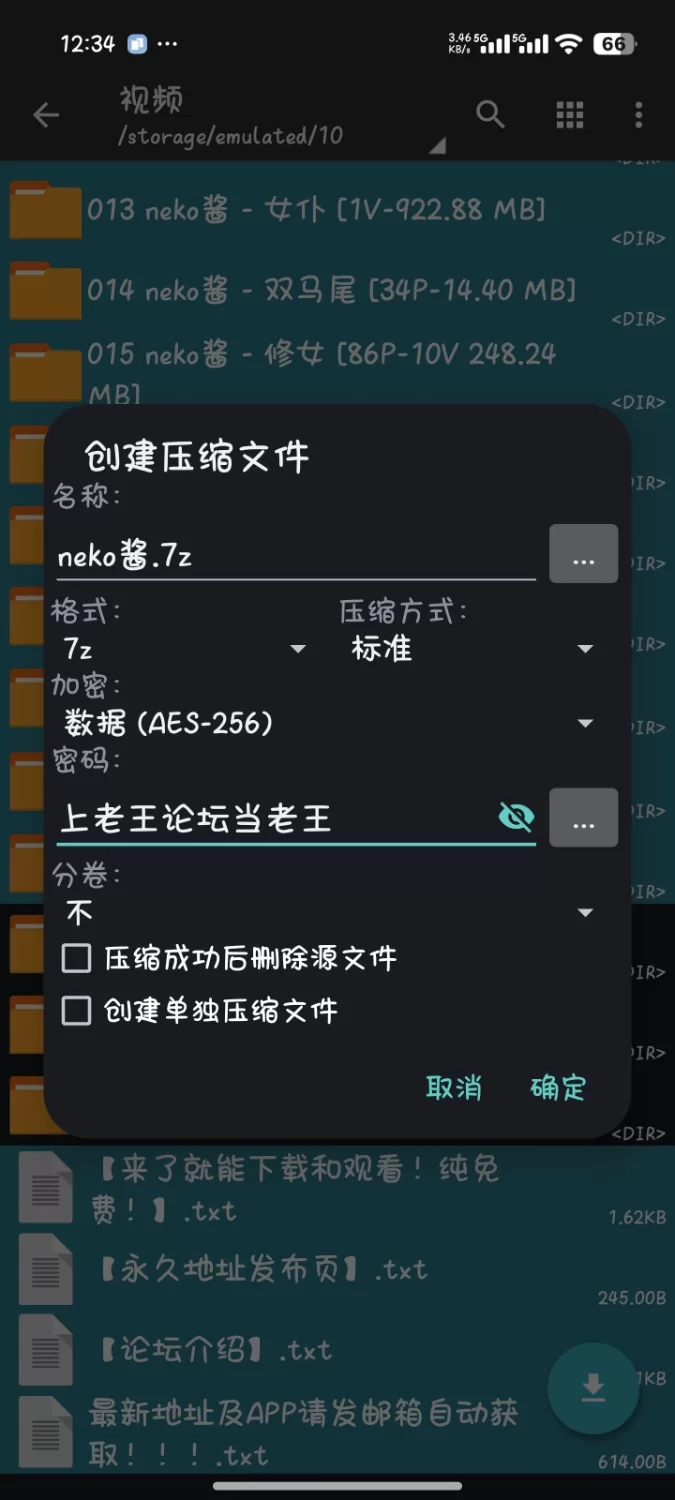Open the browse button beside the name field
Image resolution: width=675 pixels, height=1500 pixels.
583,554
